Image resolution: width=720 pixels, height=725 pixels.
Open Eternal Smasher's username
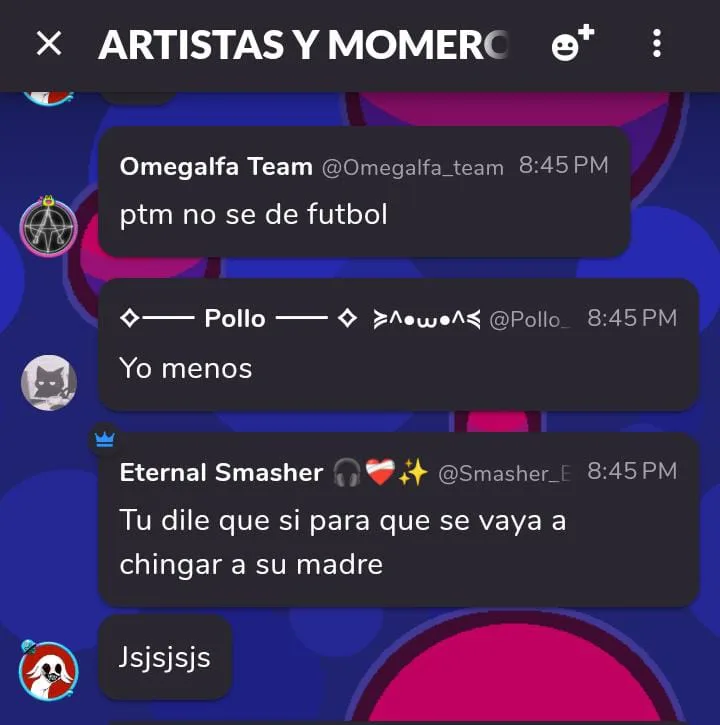221,472
